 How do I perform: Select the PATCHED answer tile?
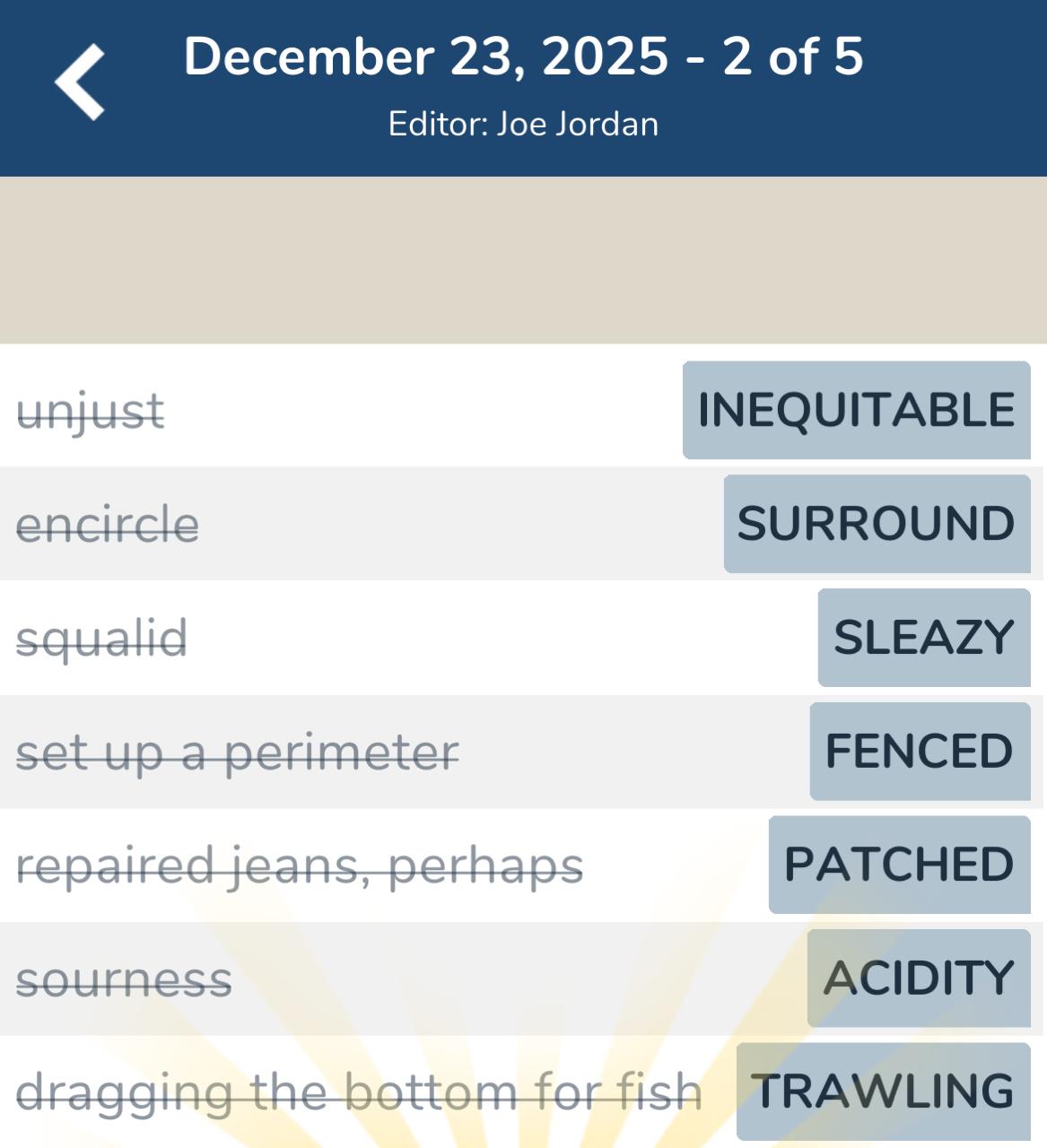(x=899, y=864)
